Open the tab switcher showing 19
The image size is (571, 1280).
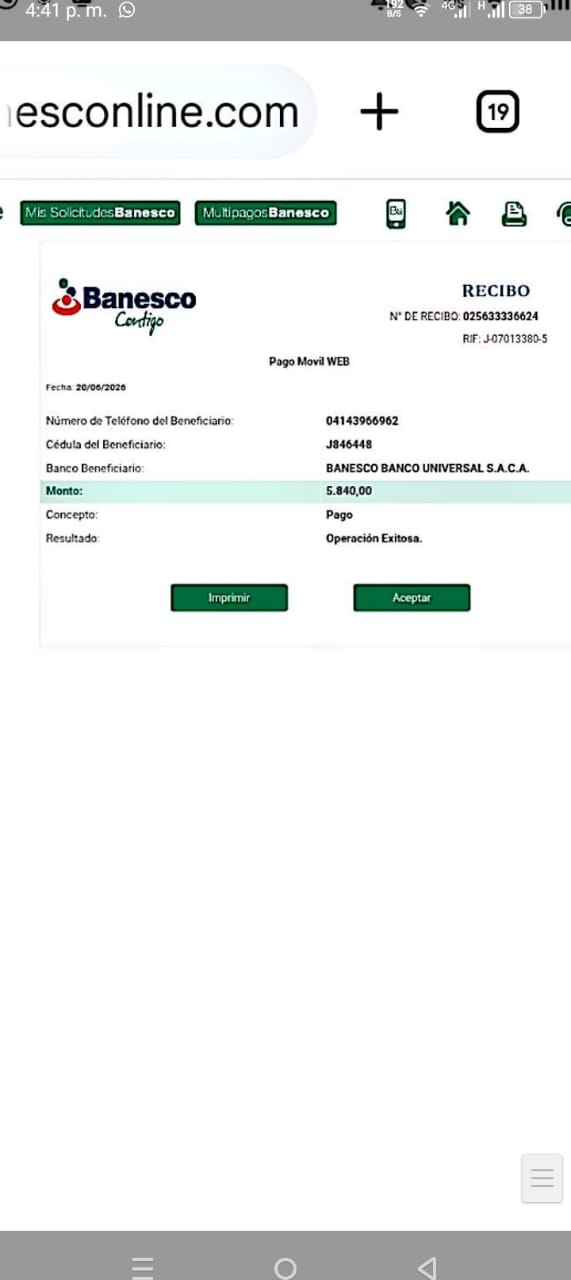[x=497, y=111]
